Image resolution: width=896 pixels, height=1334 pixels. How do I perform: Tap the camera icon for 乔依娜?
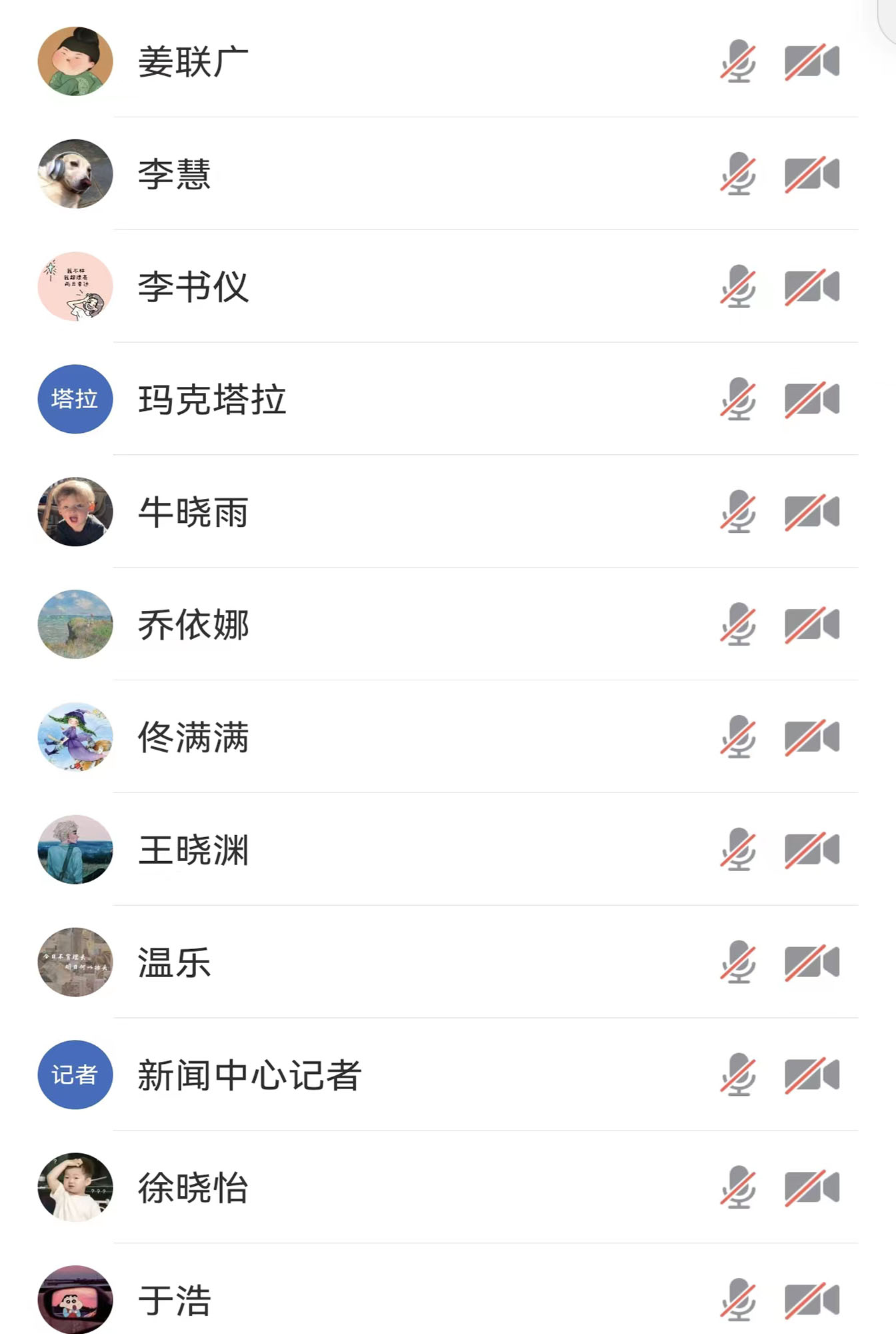(x=811, y=625)
